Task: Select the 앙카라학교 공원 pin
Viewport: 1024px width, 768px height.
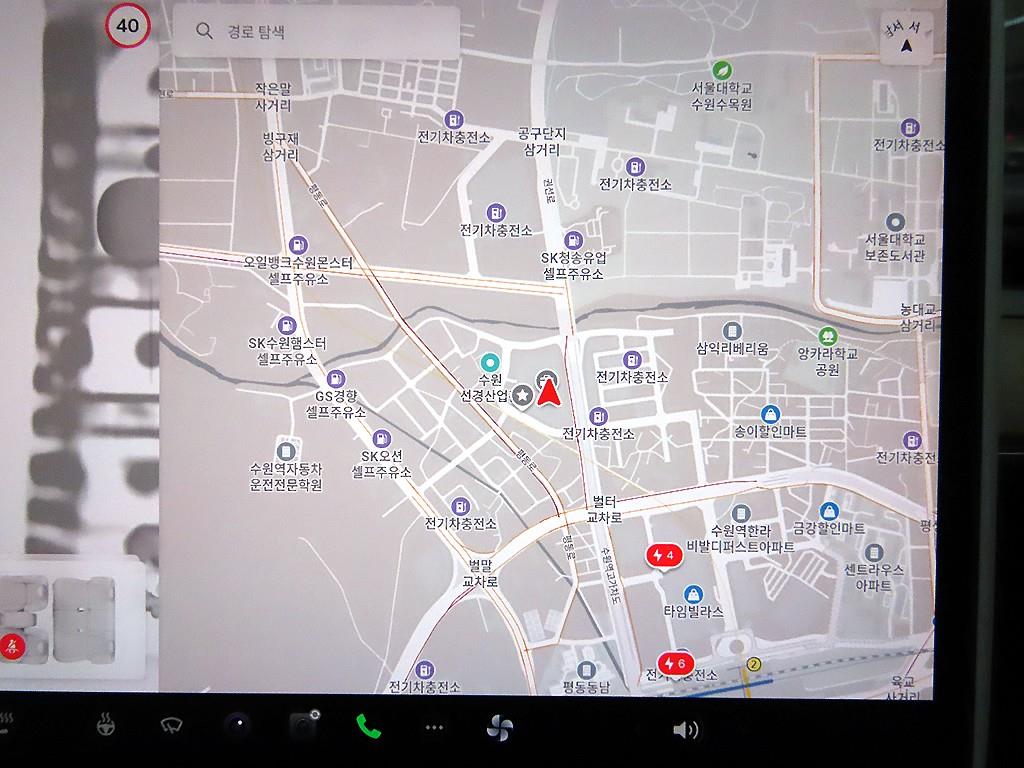Action: [827, 336]
